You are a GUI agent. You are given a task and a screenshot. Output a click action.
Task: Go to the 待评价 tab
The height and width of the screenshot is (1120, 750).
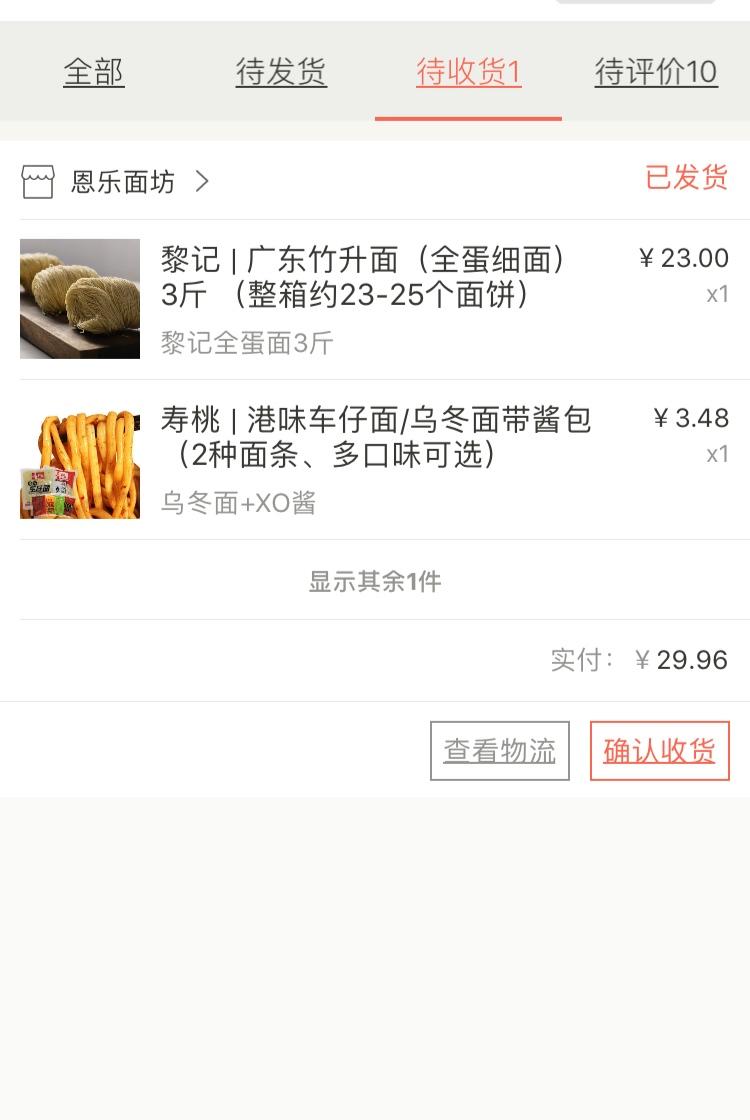pos(656,72)
